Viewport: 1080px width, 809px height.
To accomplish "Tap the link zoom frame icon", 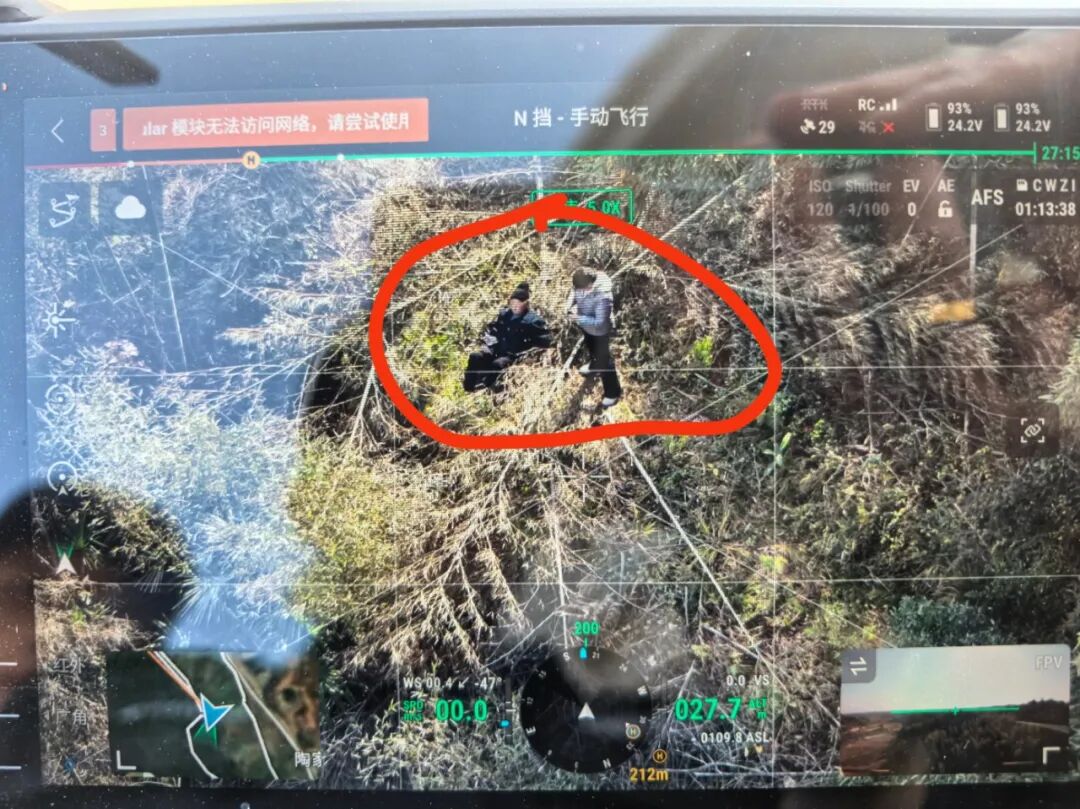I will pyautogui.click(x=1032, y=431).
